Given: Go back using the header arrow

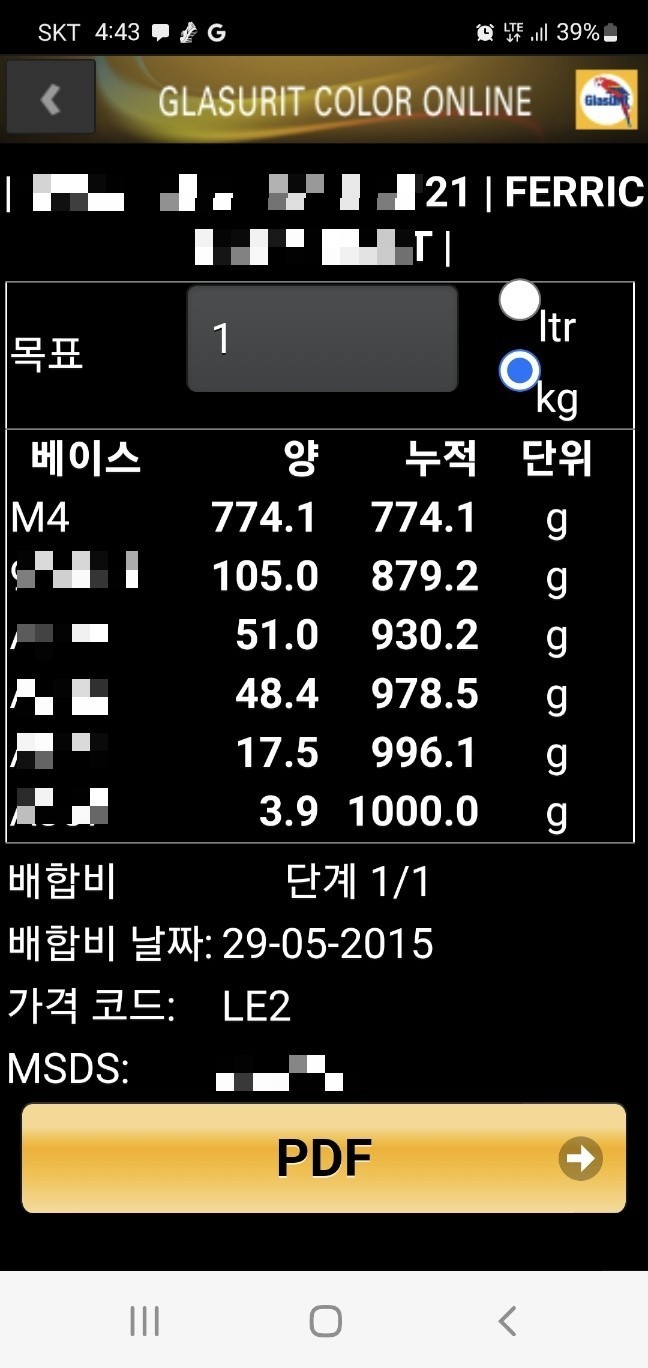Looking at the screenshot, I should click(51, 98).
